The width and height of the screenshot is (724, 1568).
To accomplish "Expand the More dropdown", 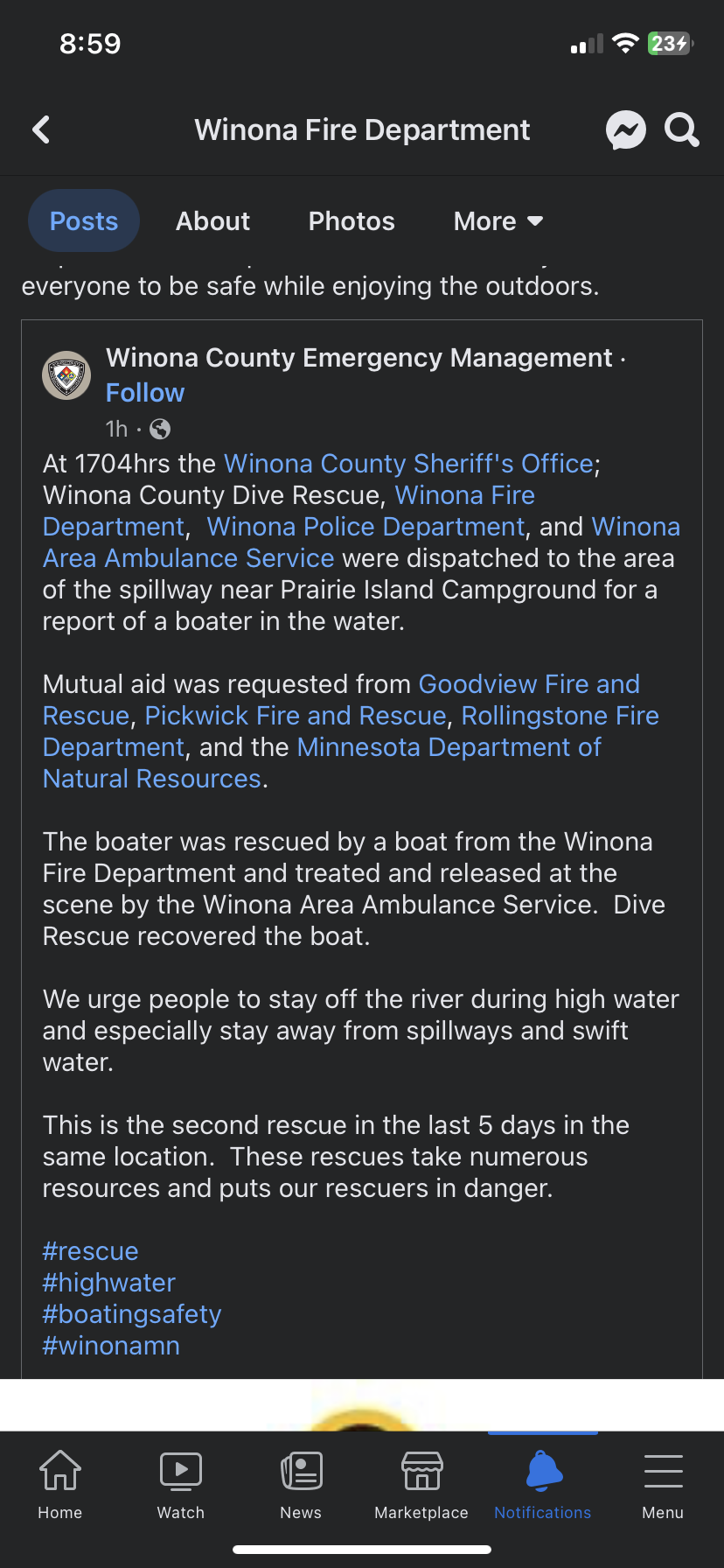I will coord(498,221).
